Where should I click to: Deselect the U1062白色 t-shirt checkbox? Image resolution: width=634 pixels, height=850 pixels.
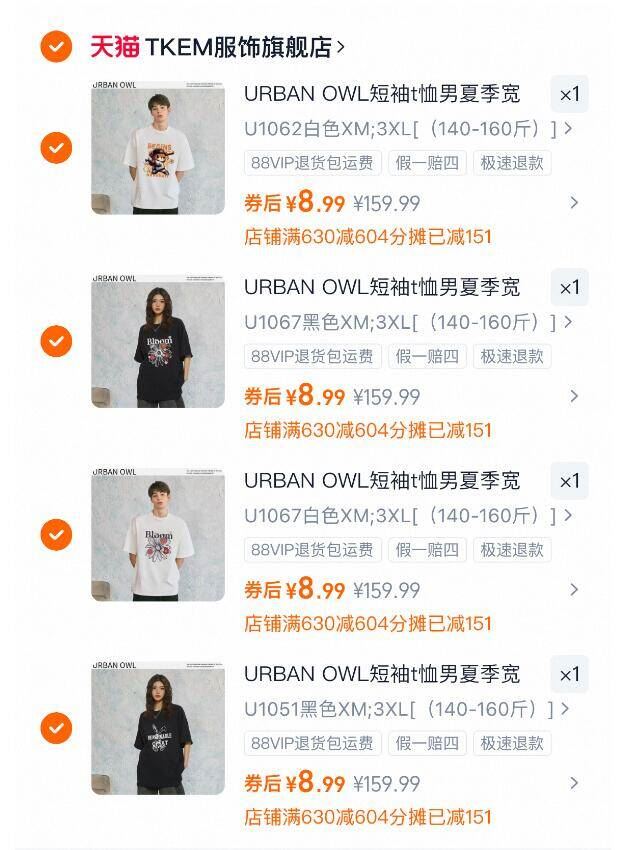pyautogui.click(x=56, y=148)
